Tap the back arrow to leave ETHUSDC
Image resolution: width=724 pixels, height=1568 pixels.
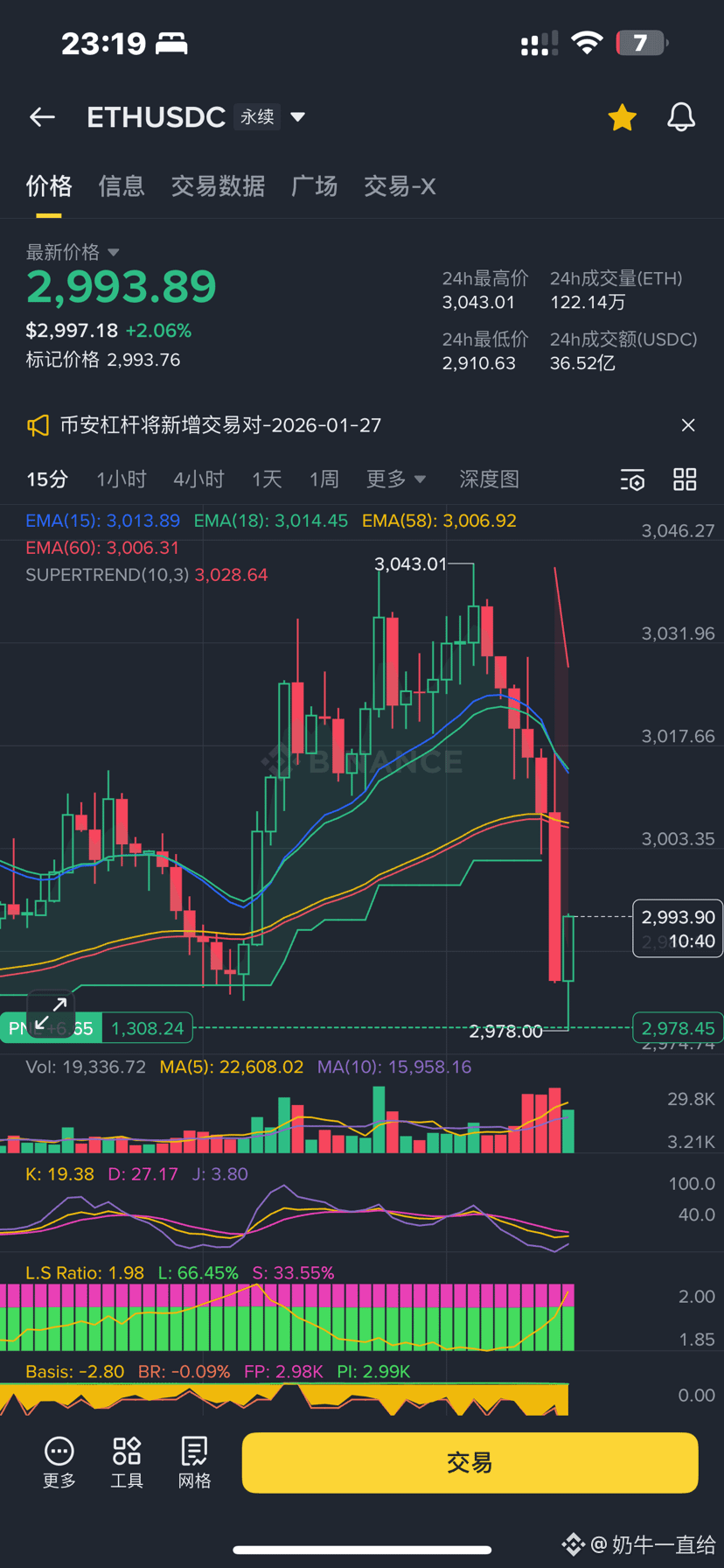pyautogui.click(x=42, y=117)
